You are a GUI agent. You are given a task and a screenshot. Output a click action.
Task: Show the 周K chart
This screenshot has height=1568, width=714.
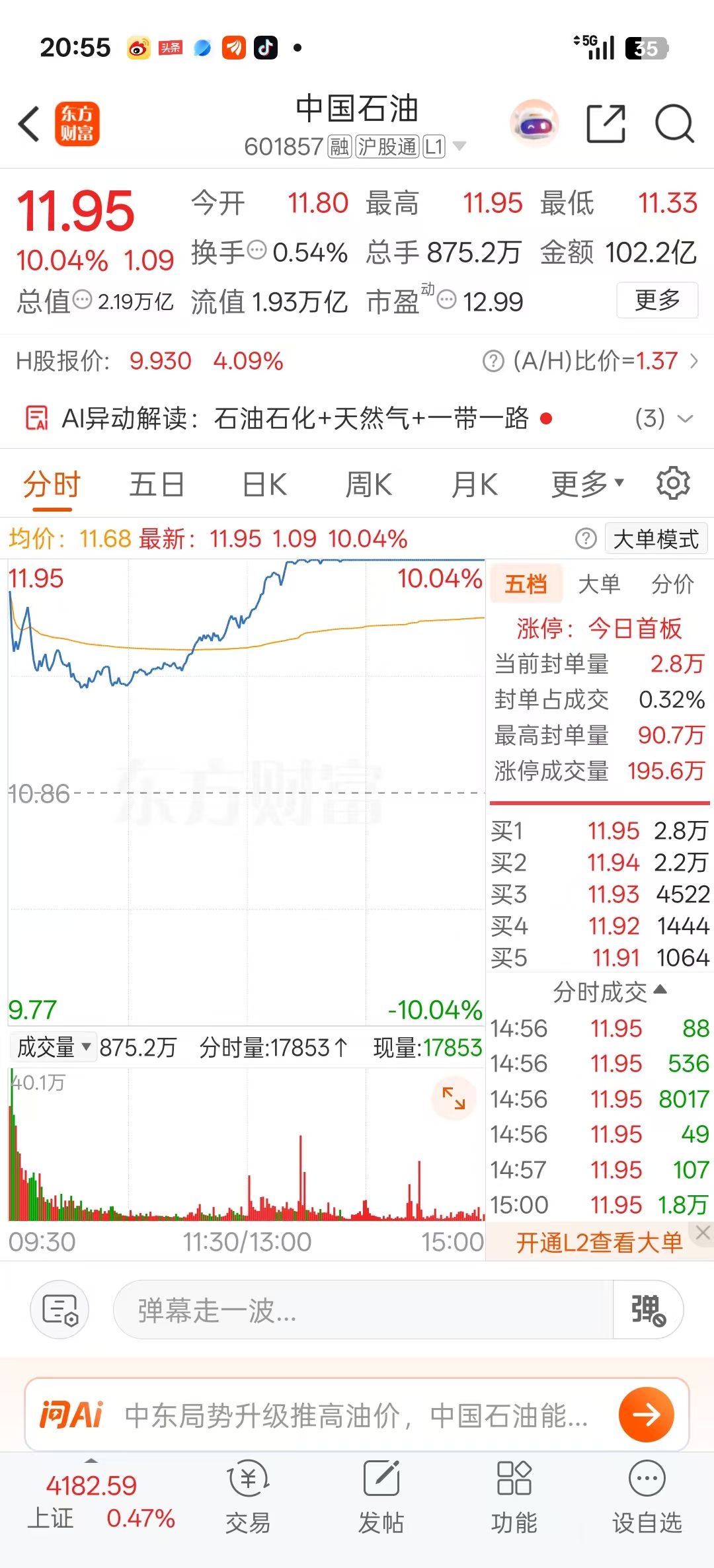tap(368, 485)
